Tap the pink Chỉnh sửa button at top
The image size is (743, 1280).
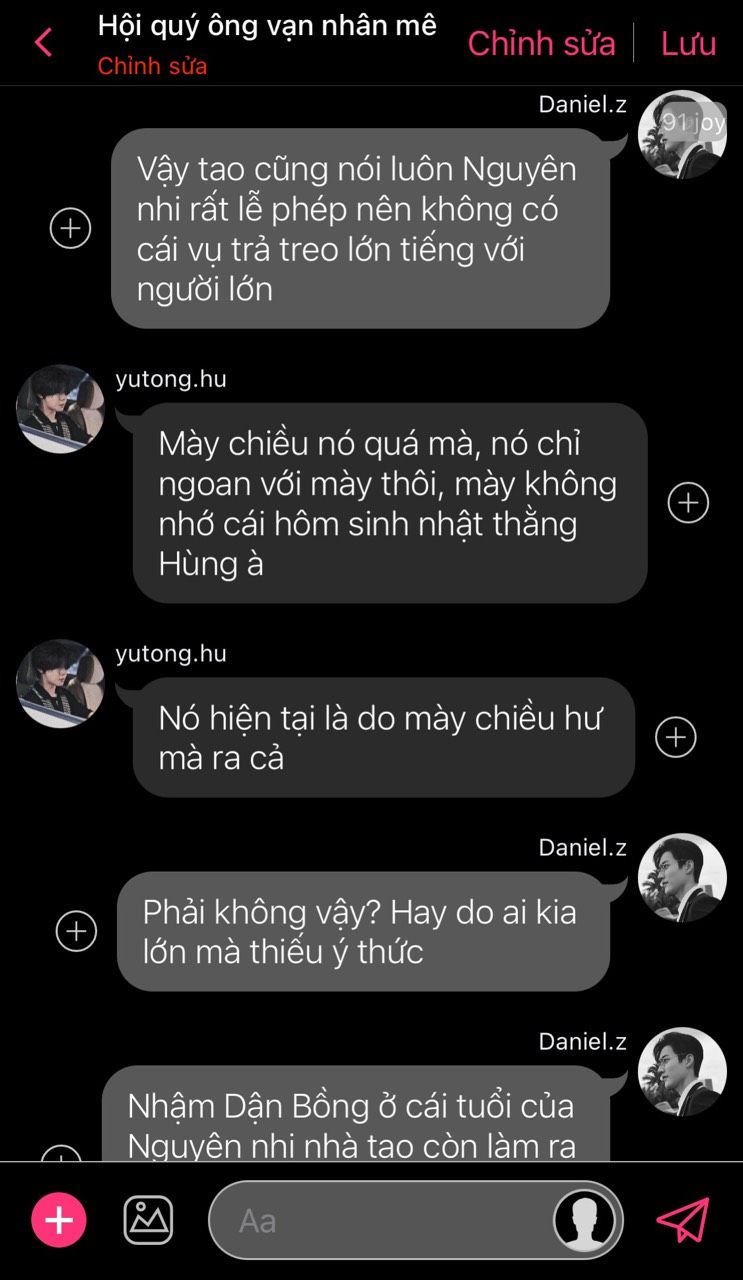click(x=541, y=43)
